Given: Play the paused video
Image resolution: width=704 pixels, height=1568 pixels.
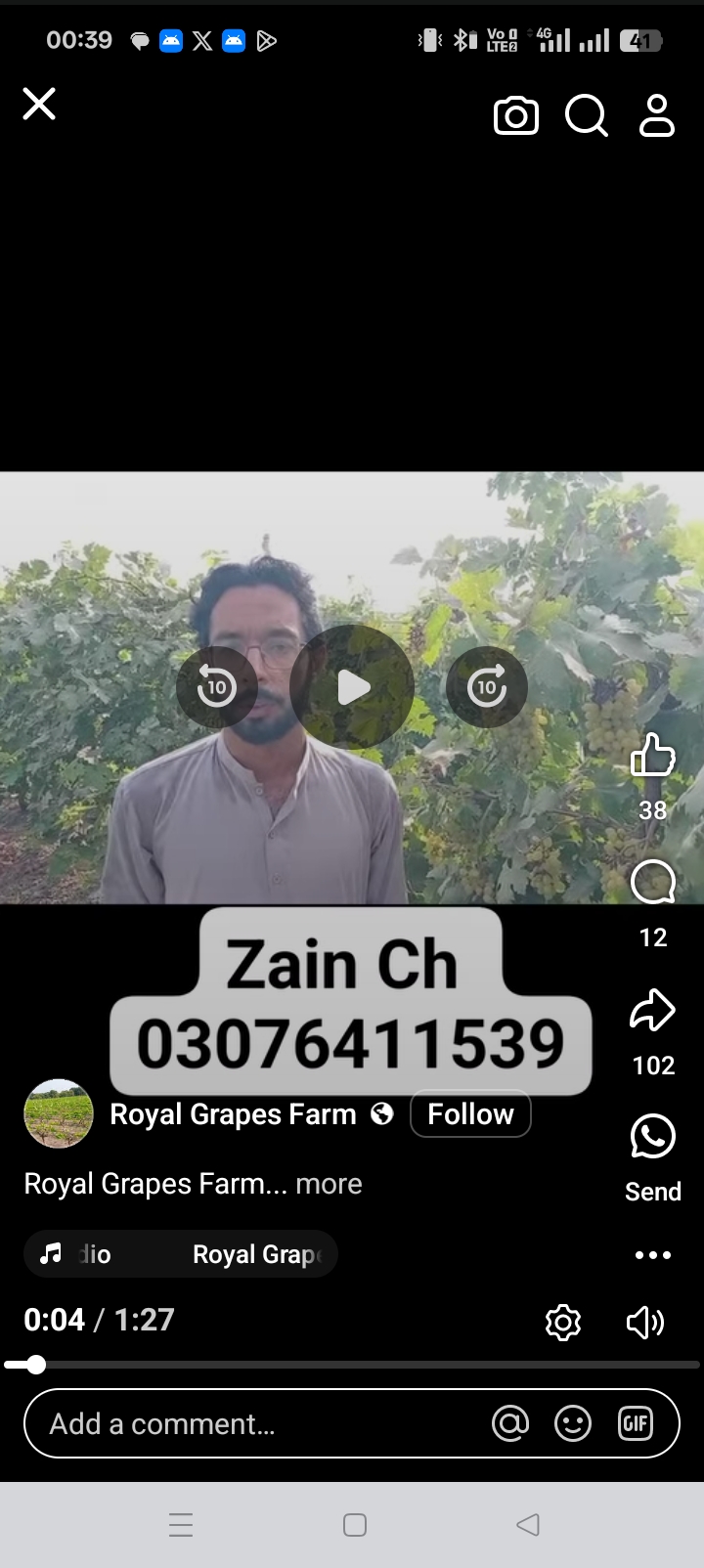Looking at the screenshot, I should pyautogui.click(x=351, y=687).
